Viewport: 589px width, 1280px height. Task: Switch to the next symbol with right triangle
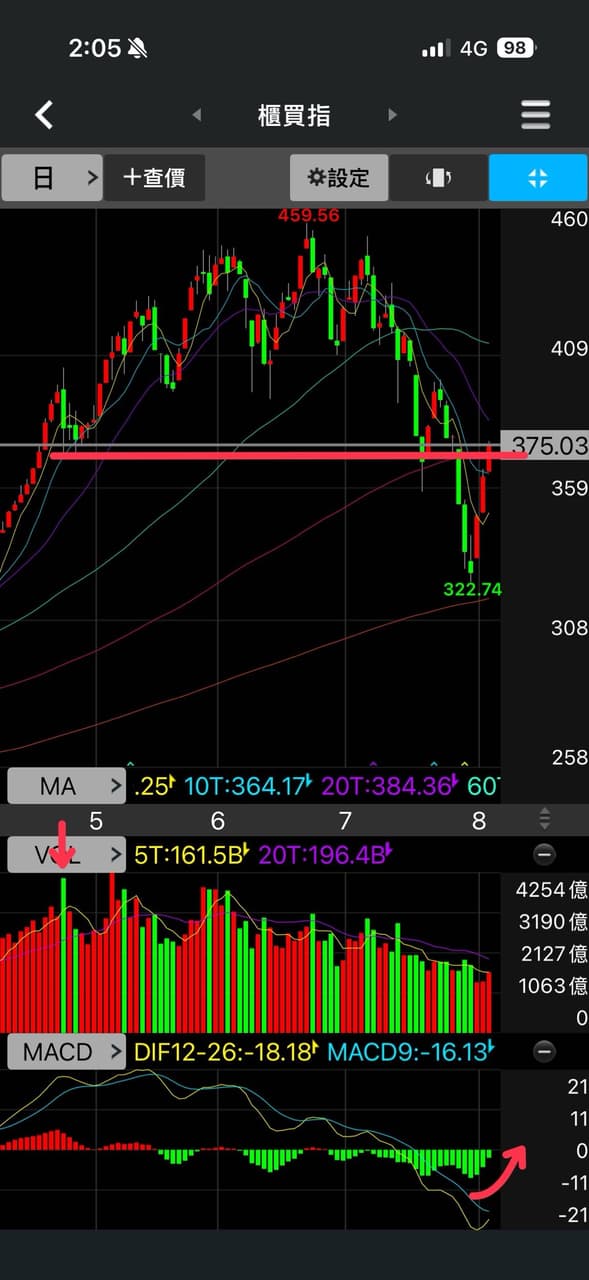(x=392, y=115)
